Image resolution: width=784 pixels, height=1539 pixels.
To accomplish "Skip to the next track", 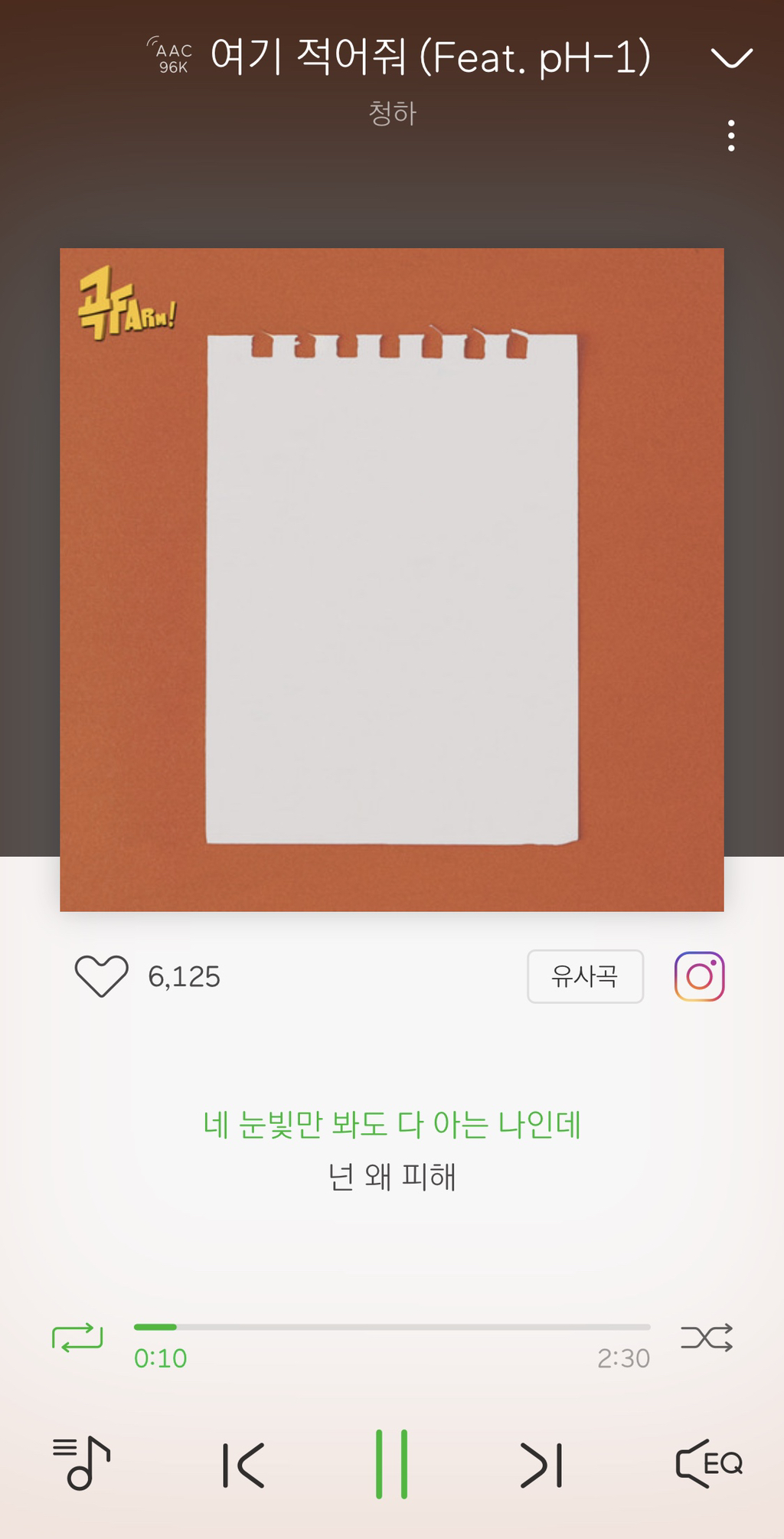I will click(541, 1465).
